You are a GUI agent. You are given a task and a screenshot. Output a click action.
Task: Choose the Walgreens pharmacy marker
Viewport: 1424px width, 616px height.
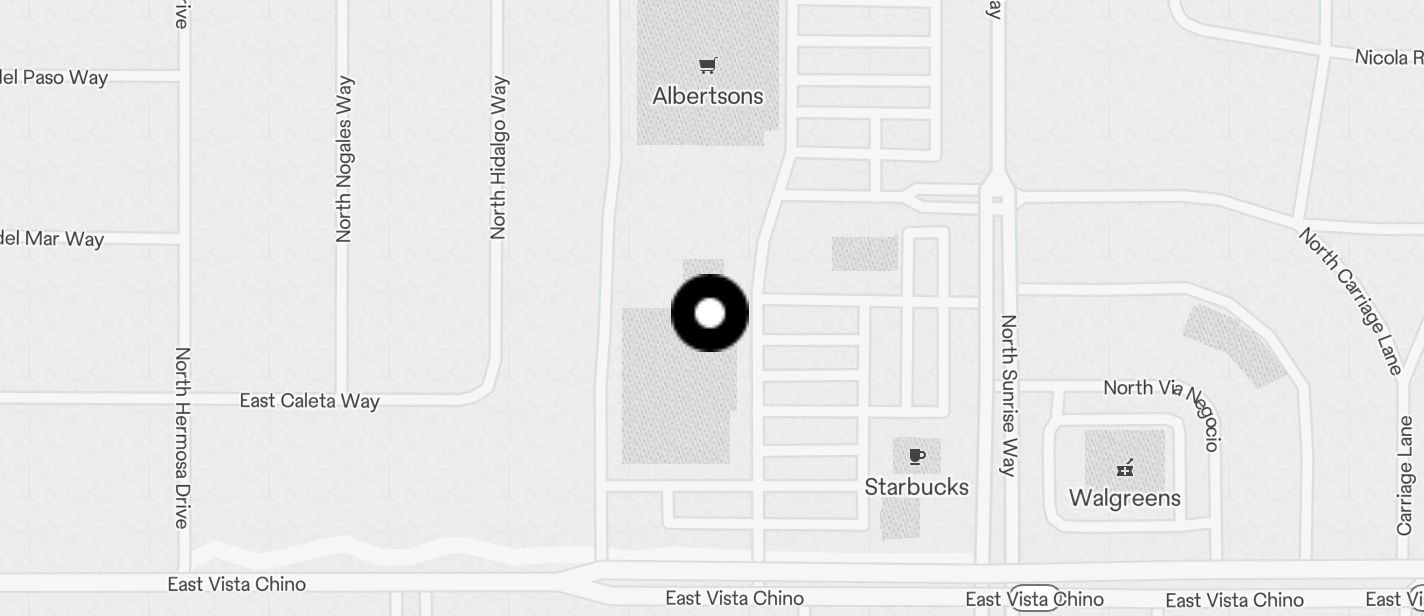point(1125,467)
